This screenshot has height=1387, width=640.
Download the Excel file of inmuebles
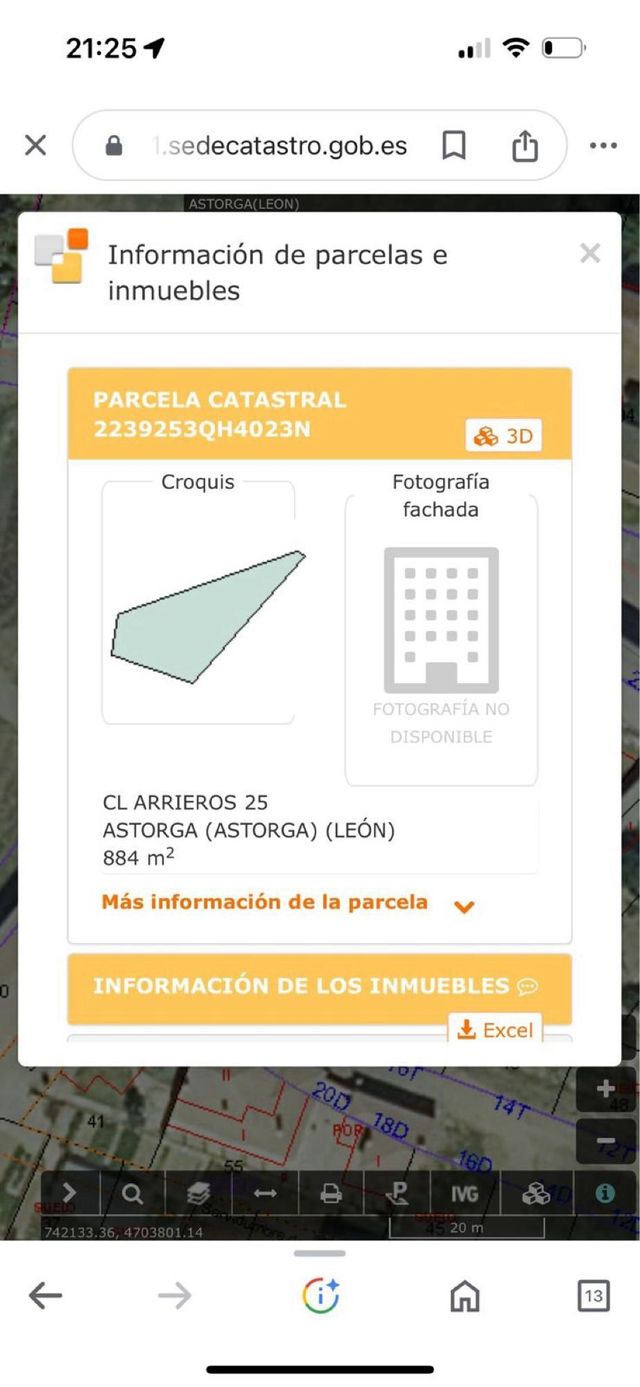[496, 1029]
